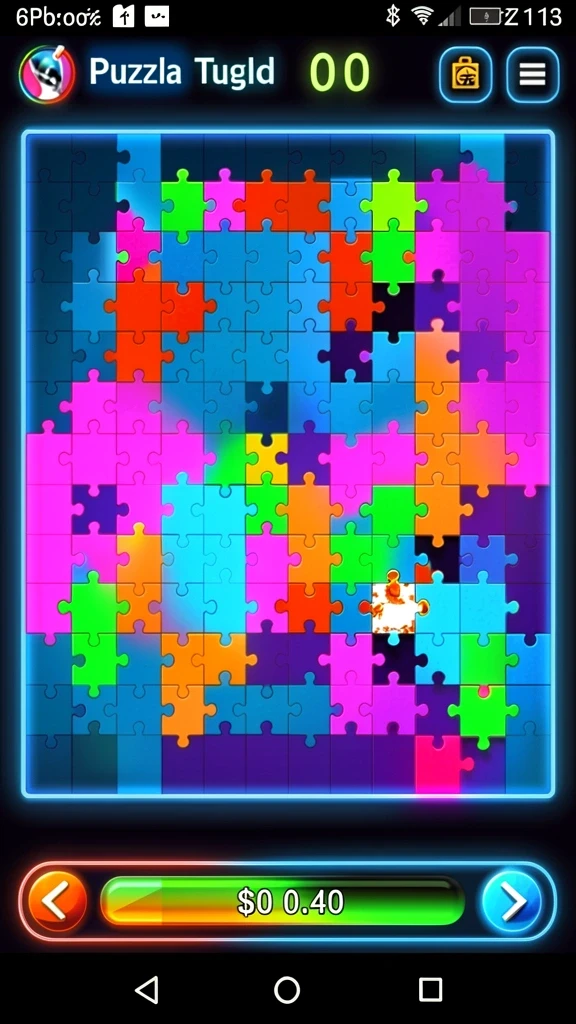This screenshot has height=1024, width=576.
Task: Tap the orange left arrow button
Action: point(57,901)
